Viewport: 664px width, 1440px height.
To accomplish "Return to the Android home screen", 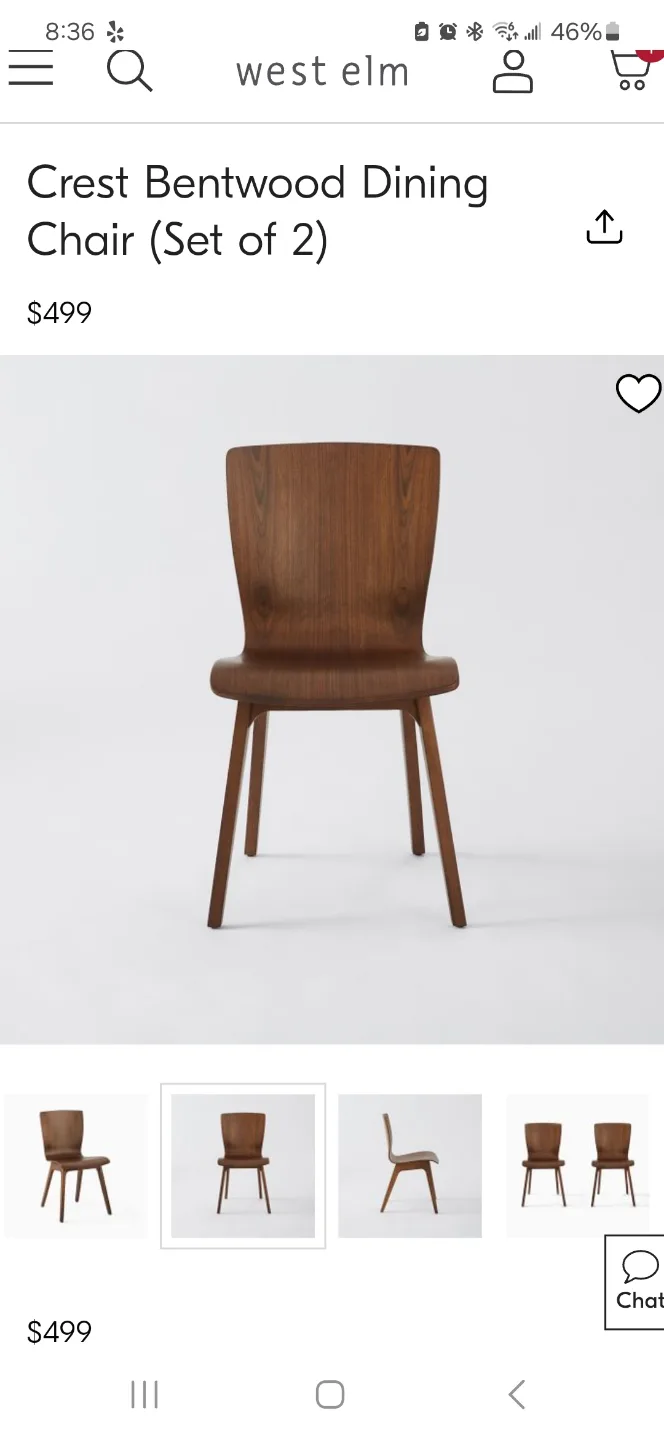I will tap(330, 1394).
